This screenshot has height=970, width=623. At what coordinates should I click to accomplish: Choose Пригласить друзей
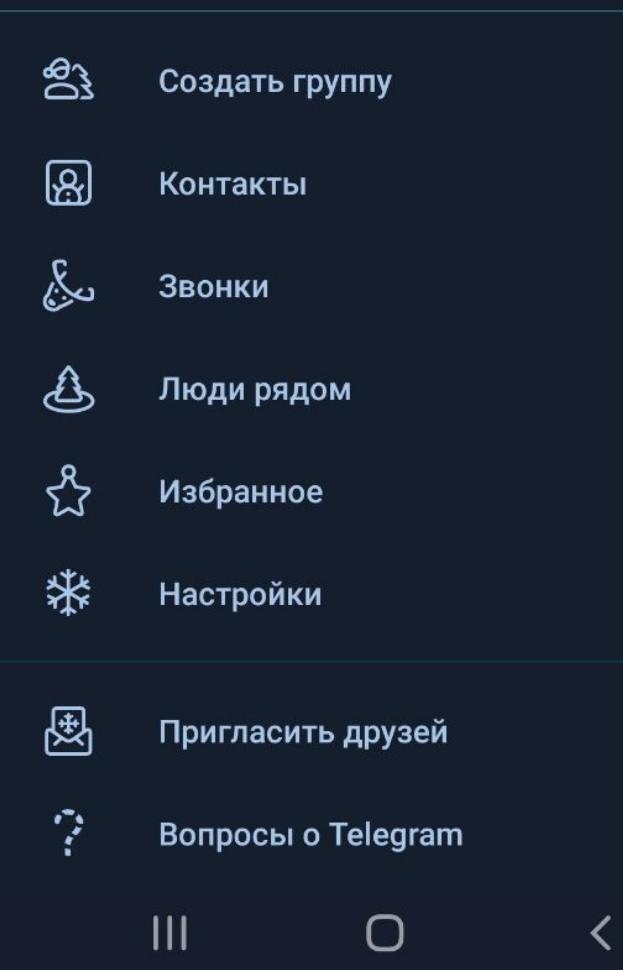(302, 733)
